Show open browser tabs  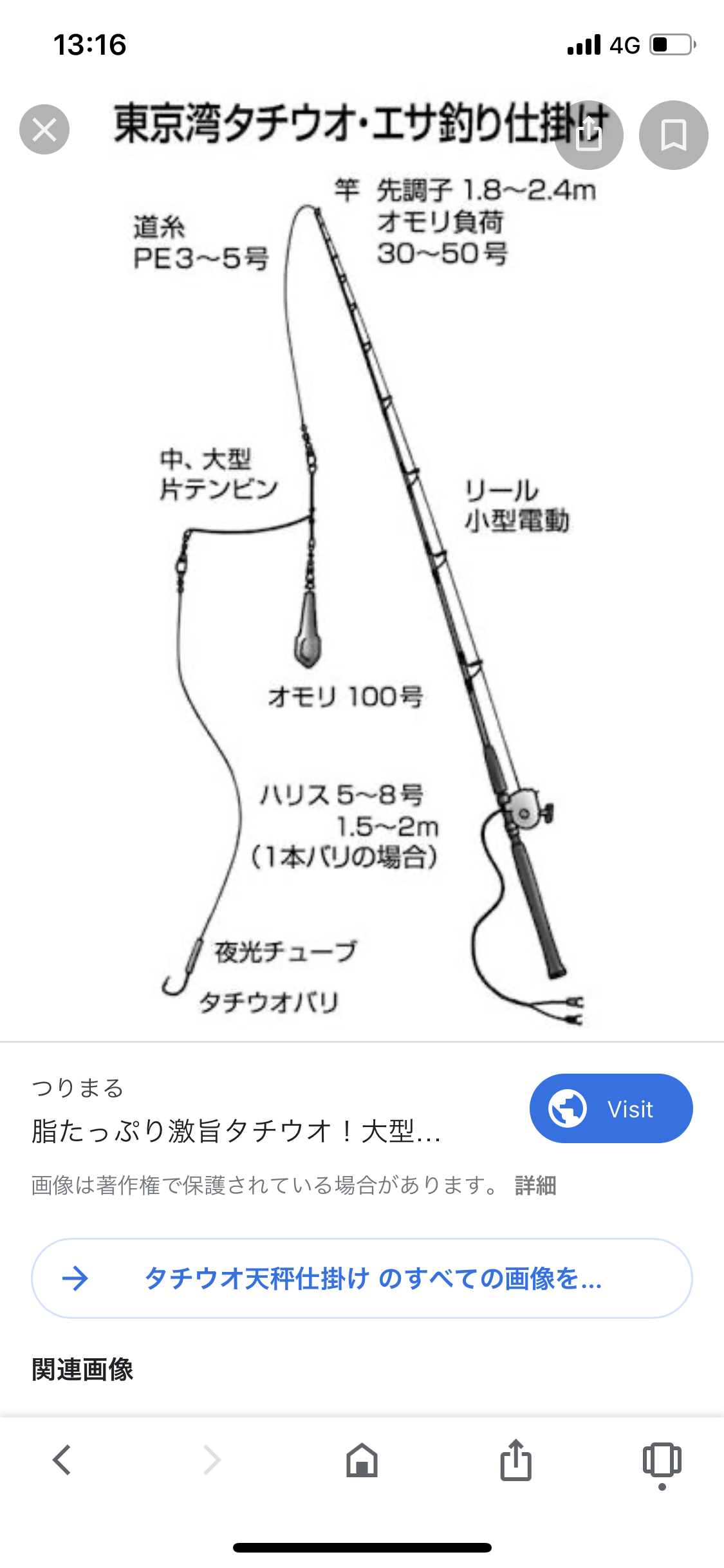pos(662,1460)
